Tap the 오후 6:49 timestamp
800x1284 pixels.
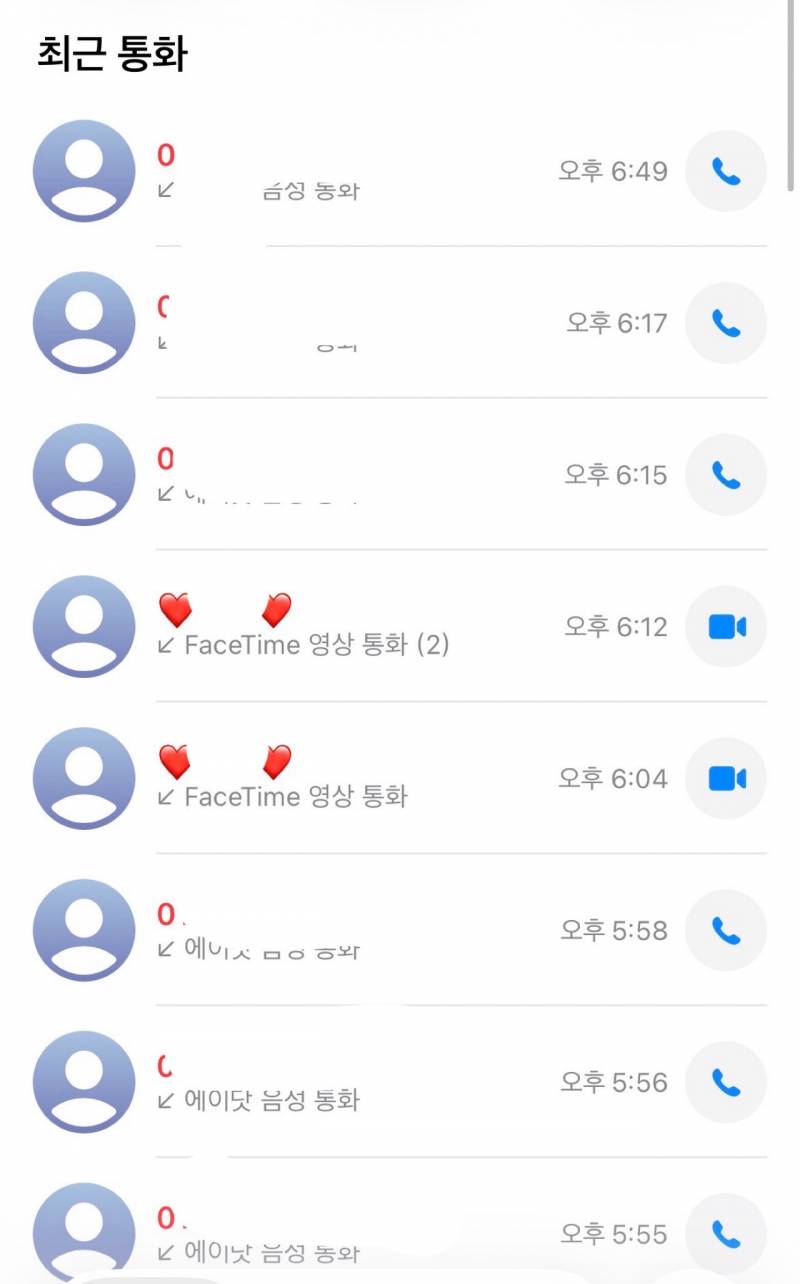pos(612,171)
